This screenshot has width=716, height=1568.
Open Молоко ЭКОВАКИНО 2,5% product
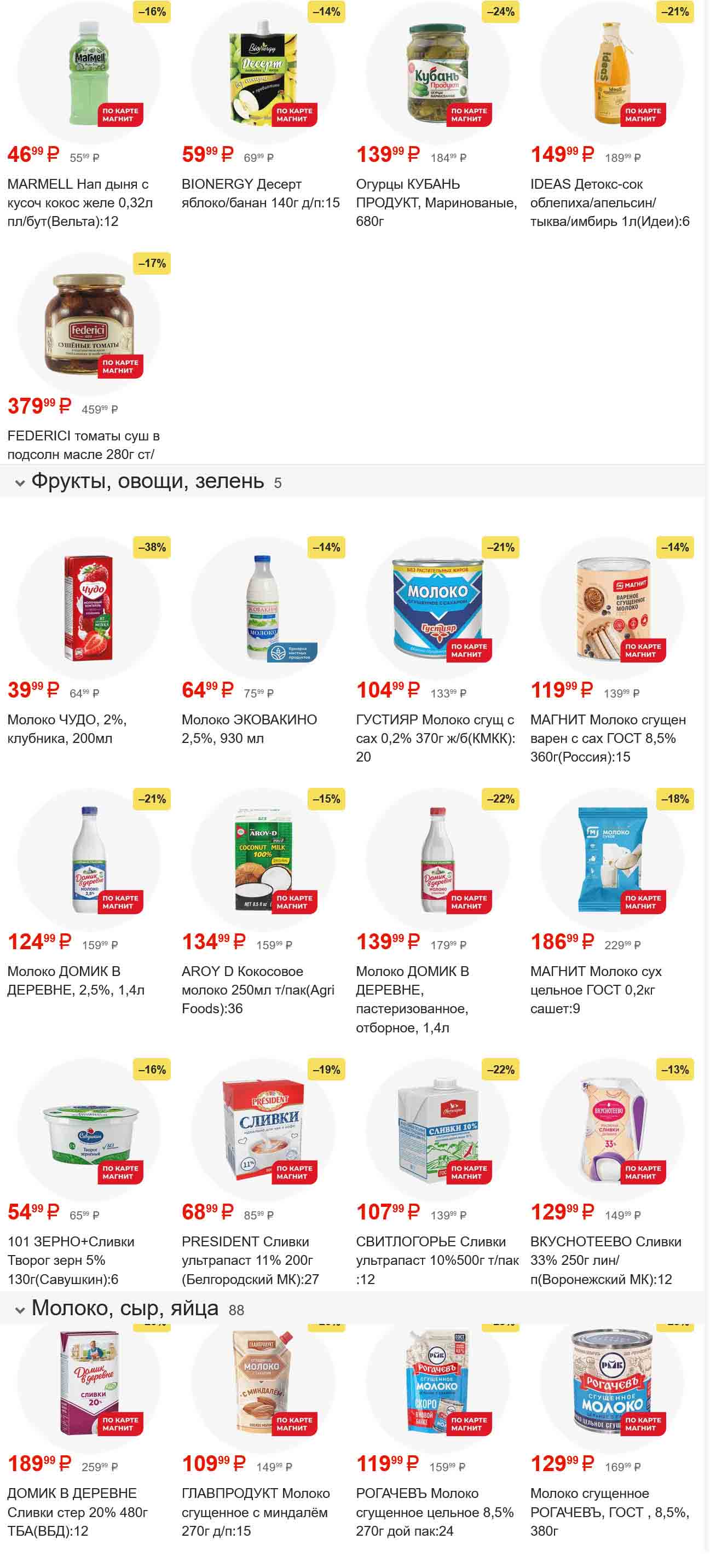pos(263,609)
